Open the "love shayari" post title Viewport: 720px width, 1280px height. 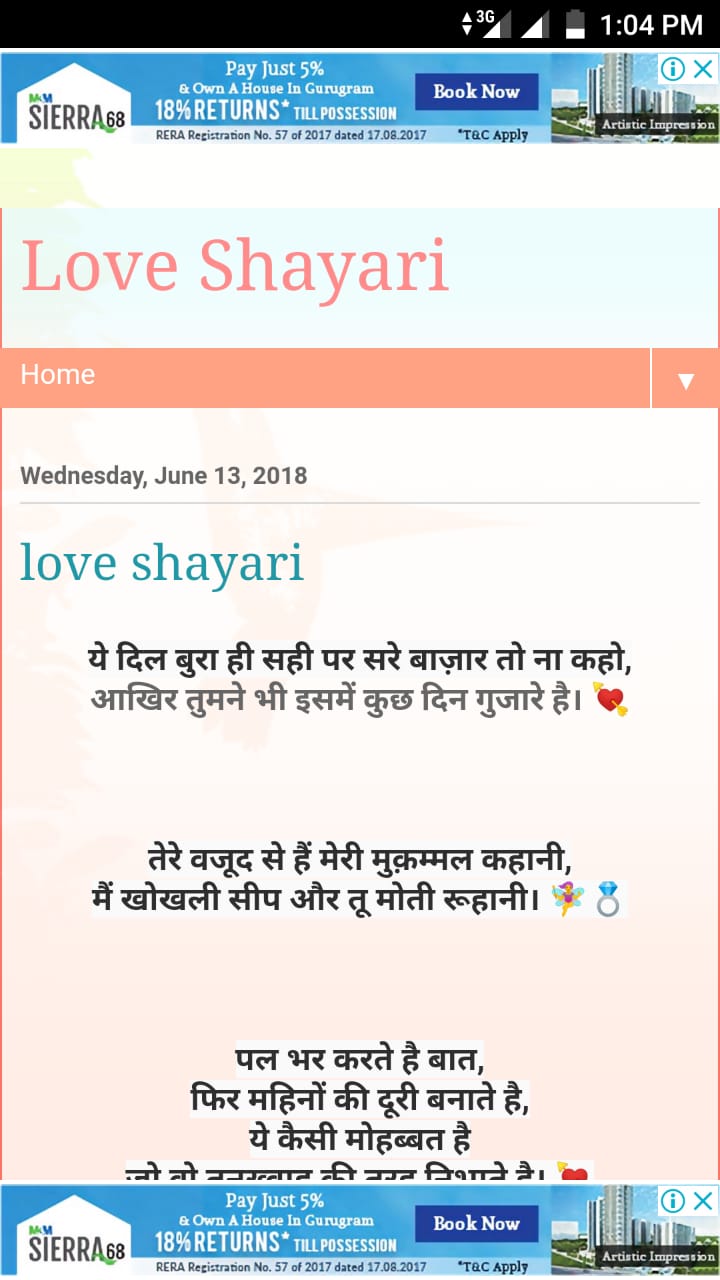click(161, 563)
